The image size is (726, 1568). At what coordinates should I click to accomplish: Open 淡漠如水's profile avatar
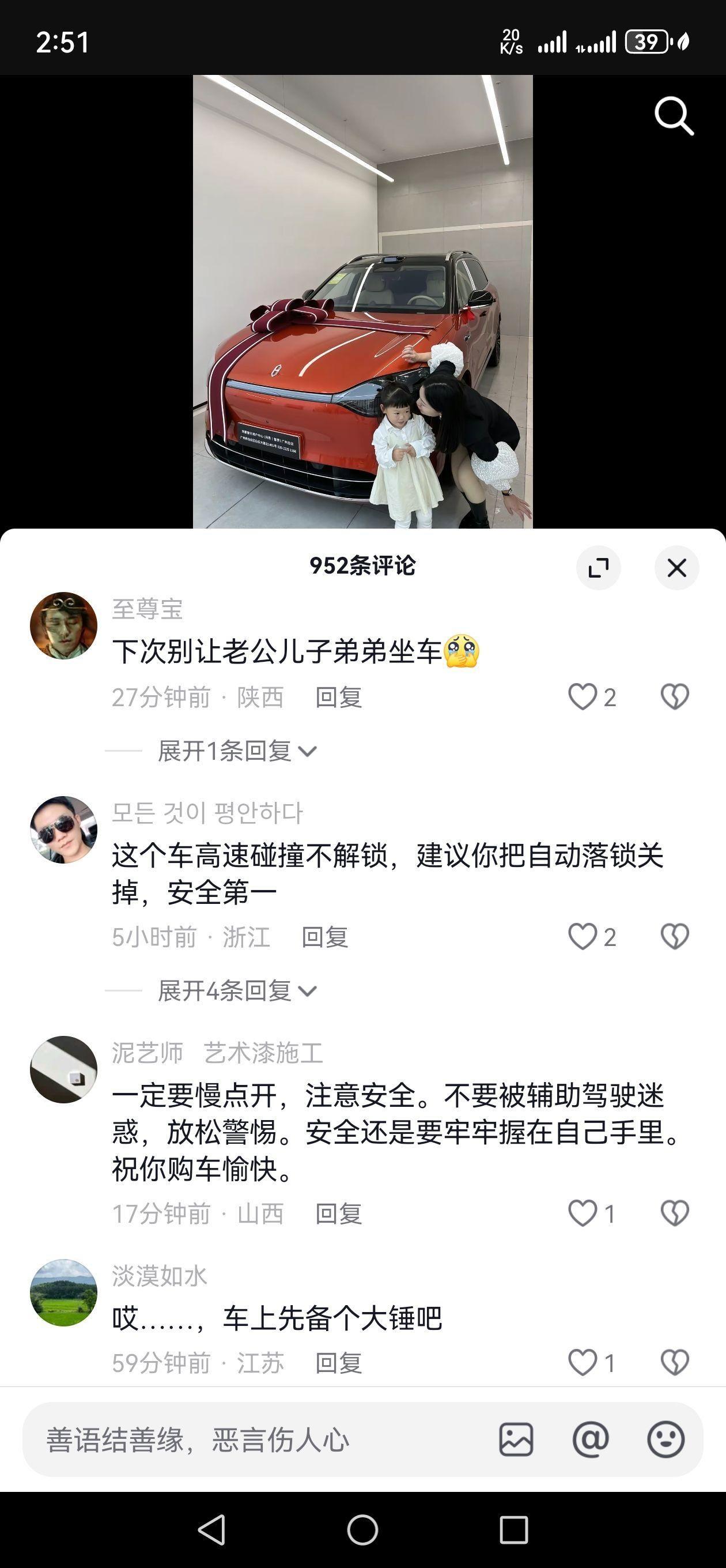coord(63,1292)
